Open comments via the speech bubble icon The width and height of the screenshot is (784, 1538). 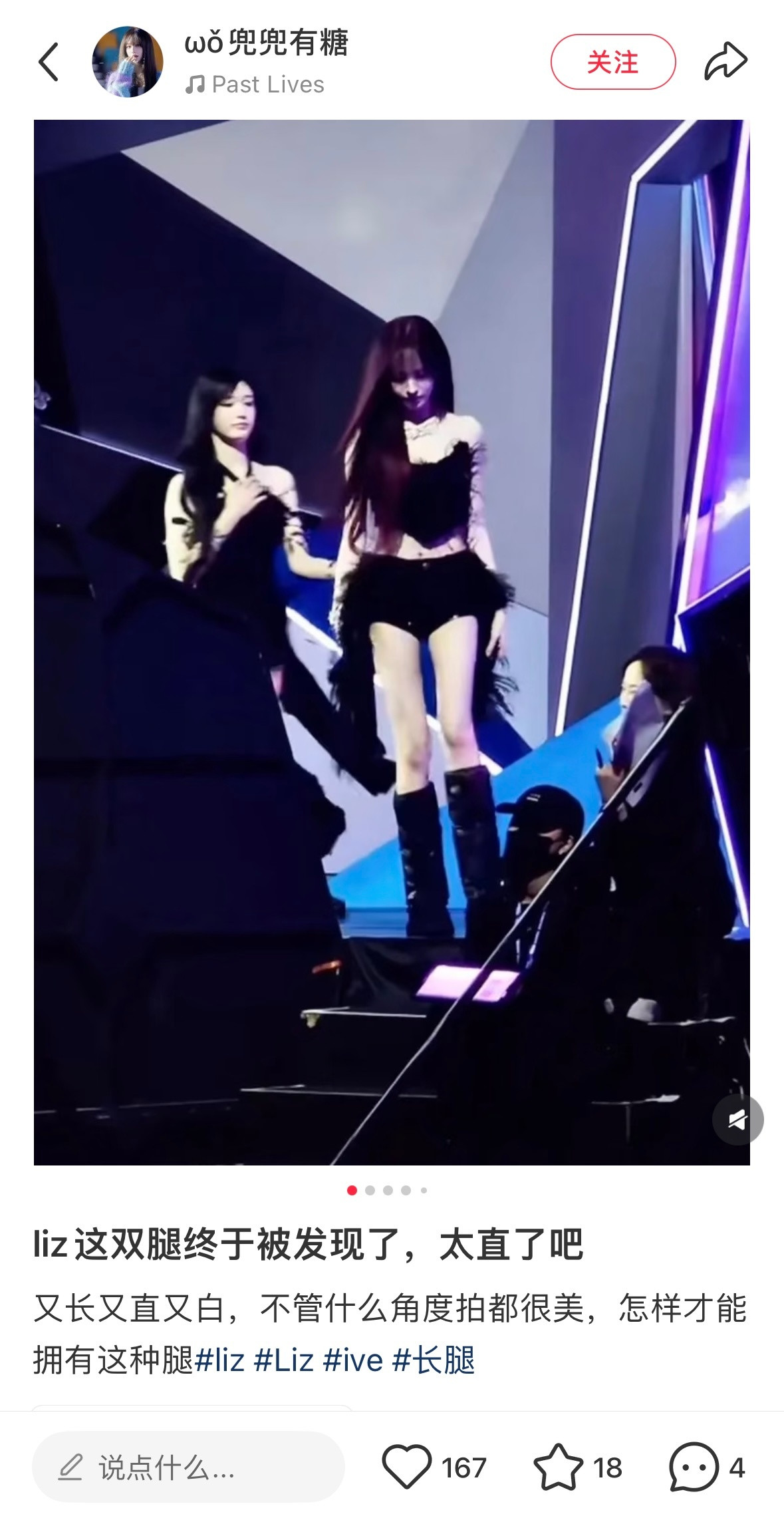point(694,1467)
